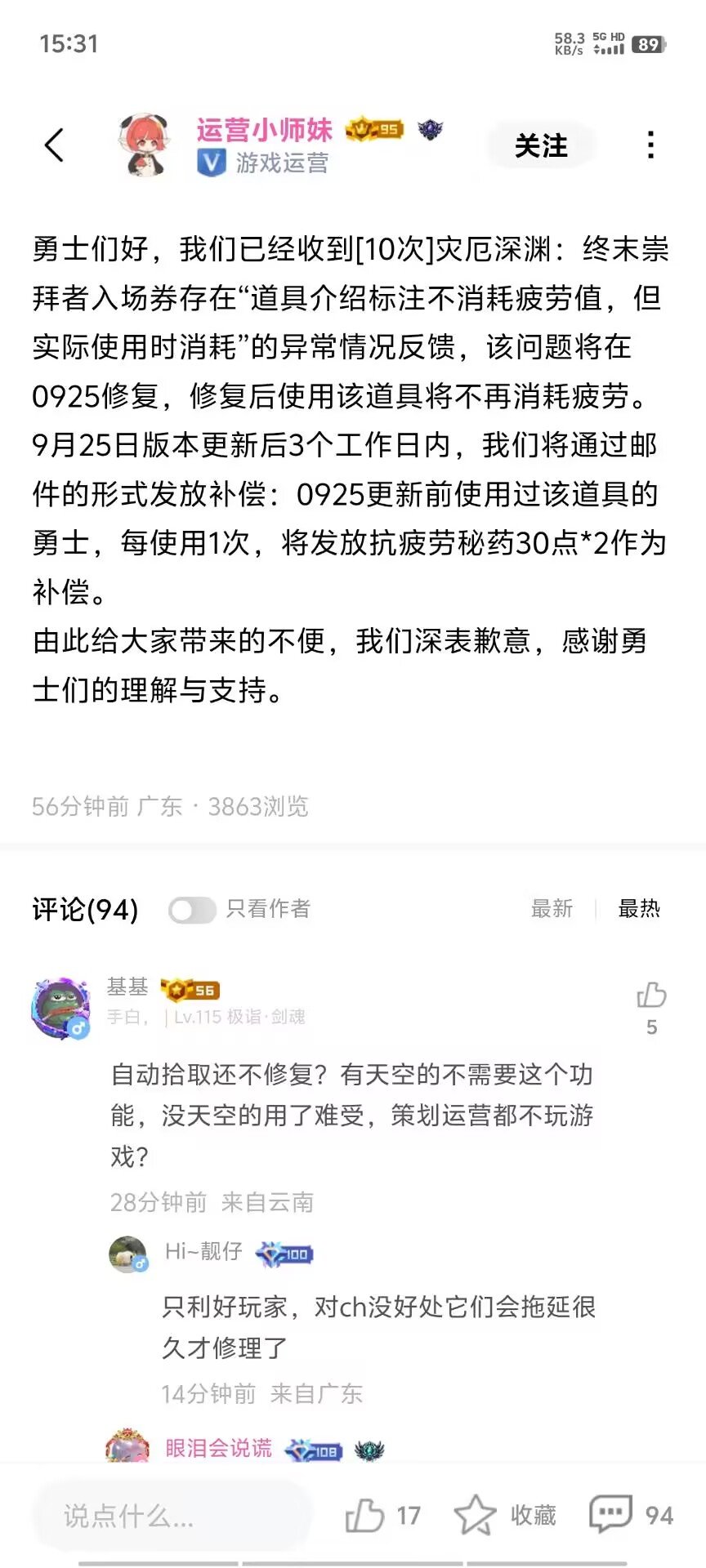The width and height of the screenshot is (706, 1568).
Task: Open 基基's profile avatar
Action: coord(60,1007)
